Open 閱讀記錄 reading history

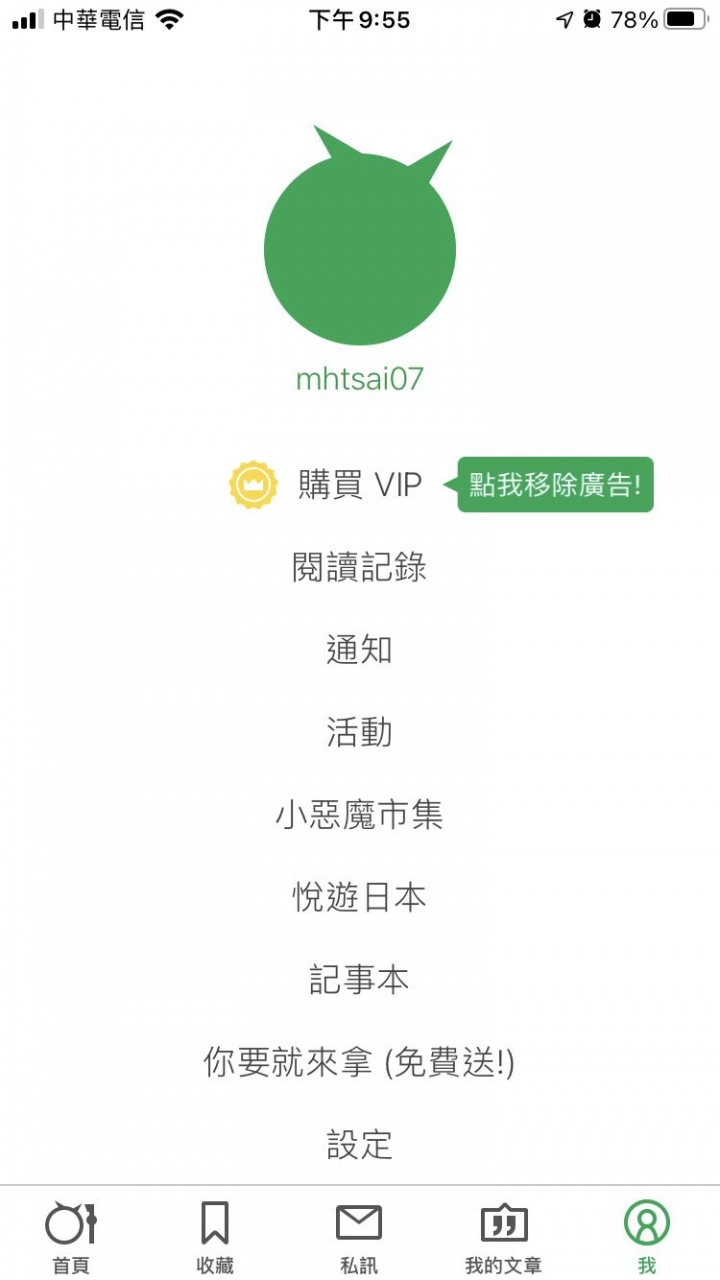click(360, 568)
